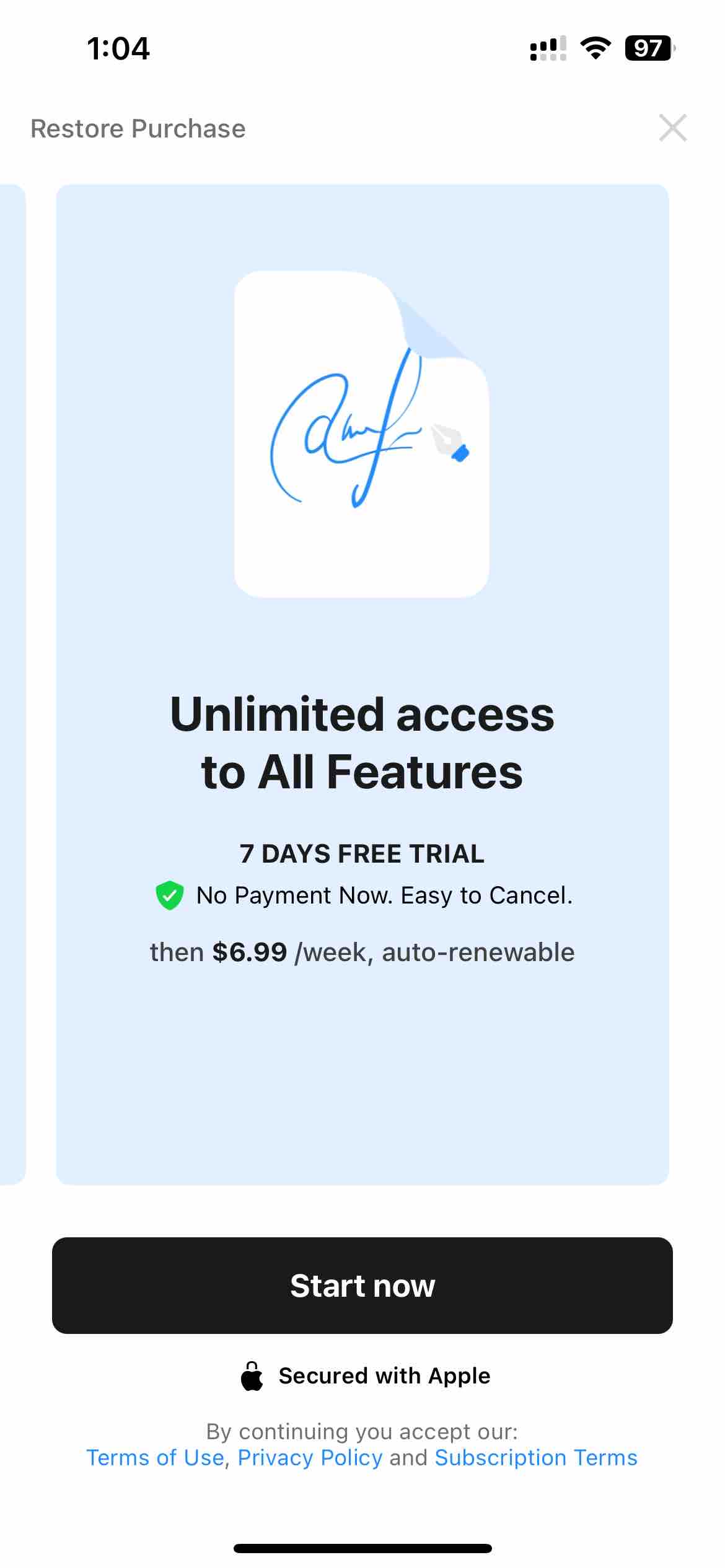This screenshot has width=725, height=1568.
Task: Open the Privacy Policy link
Action: tap(310, 1458)
